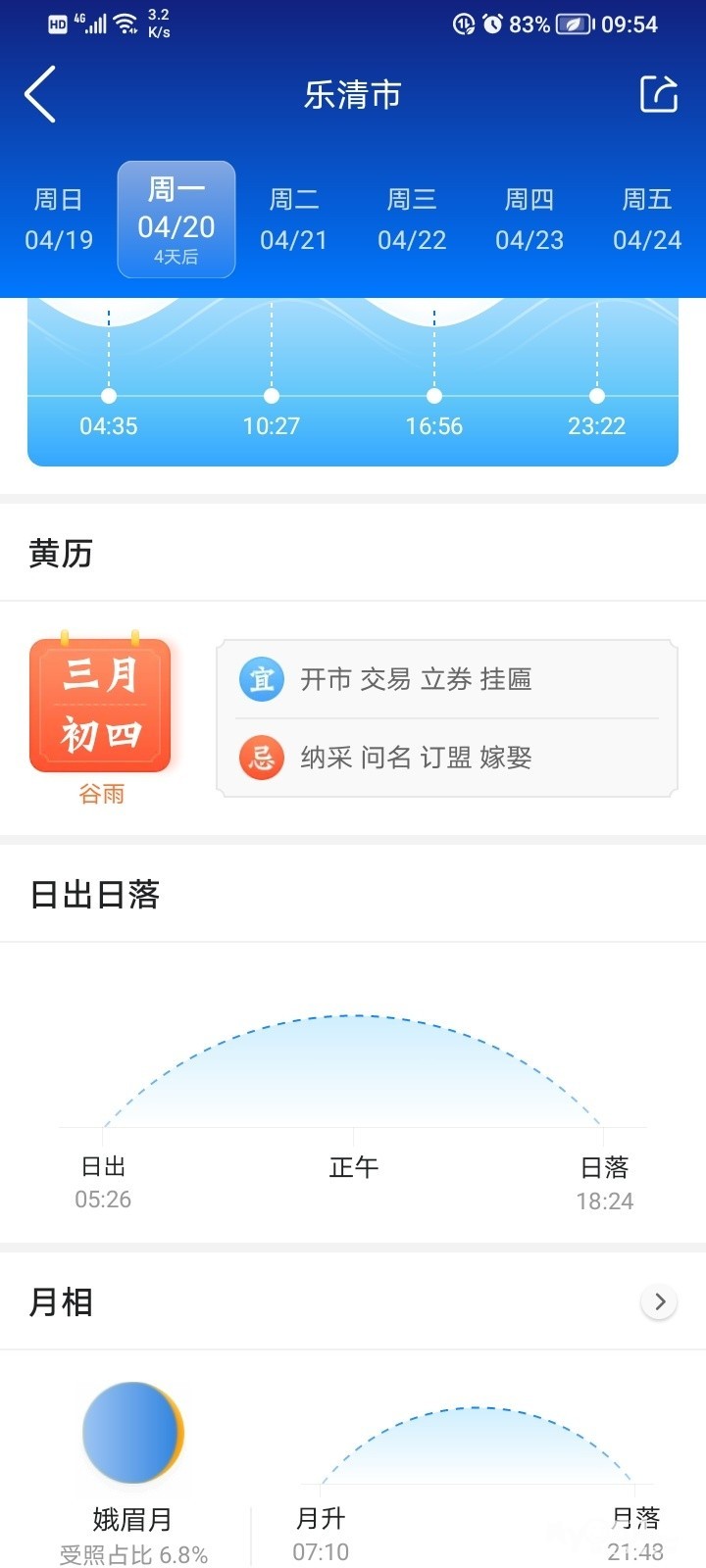Expand 月相 details with the chevron
Screen dimensions: 706x1568
pyautogui.click(x=659, y=1301)
